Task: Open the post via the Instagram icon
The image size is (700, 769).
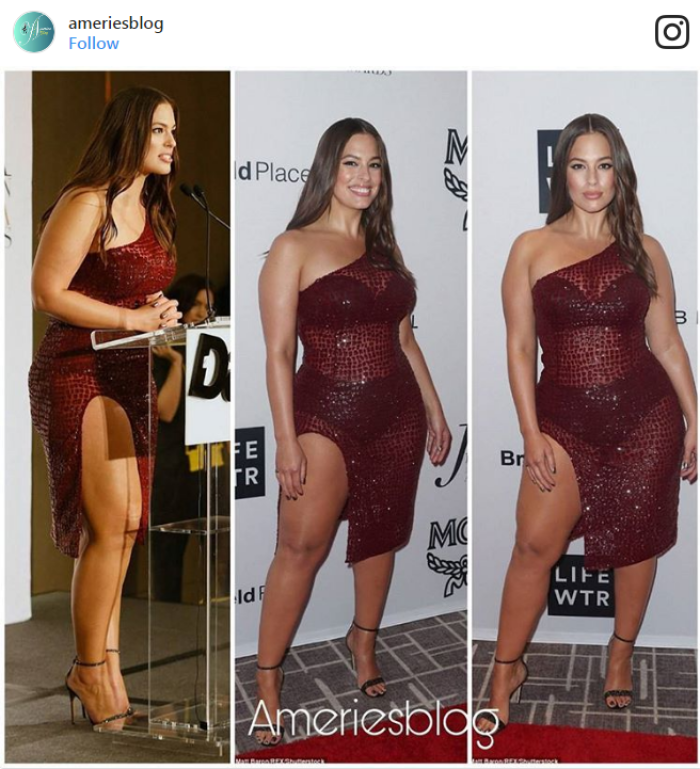Action: point(672,32)
